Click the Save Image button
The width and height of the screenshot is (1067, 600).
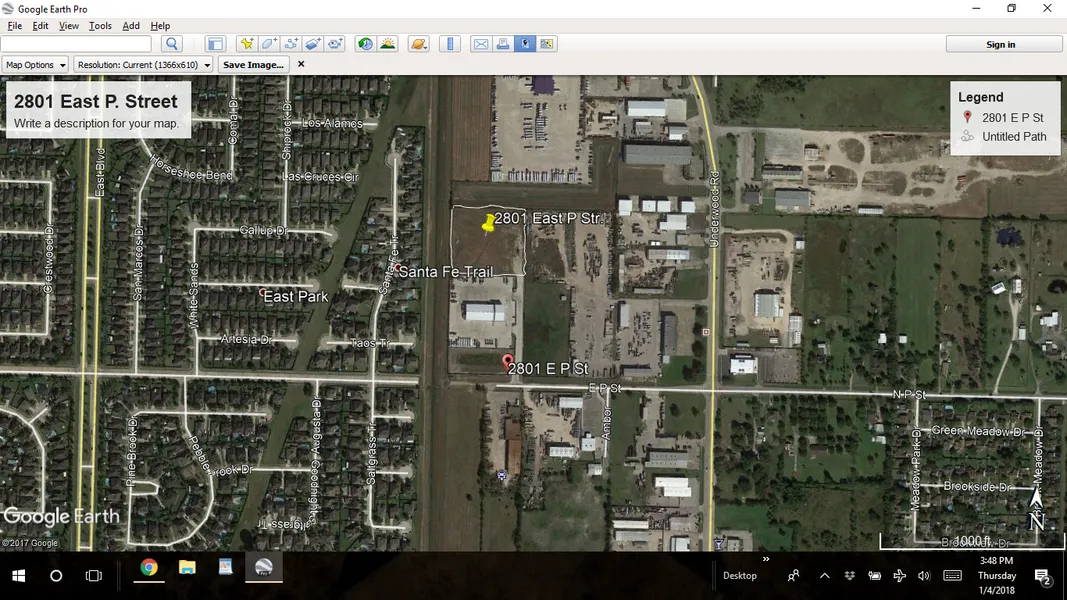pyautogui.click(x=253, y=65)
